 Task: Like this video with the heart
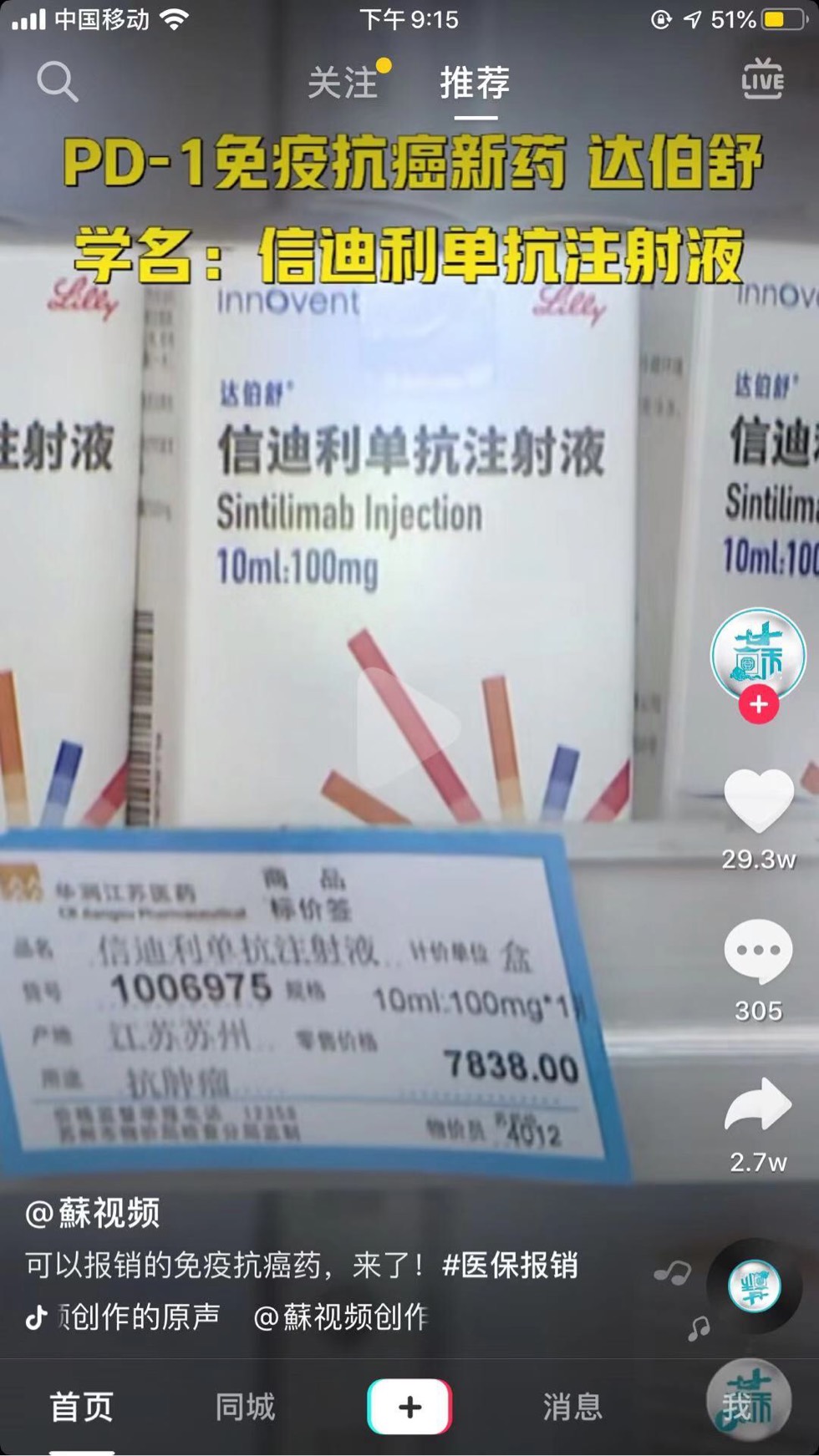[758, 800]
